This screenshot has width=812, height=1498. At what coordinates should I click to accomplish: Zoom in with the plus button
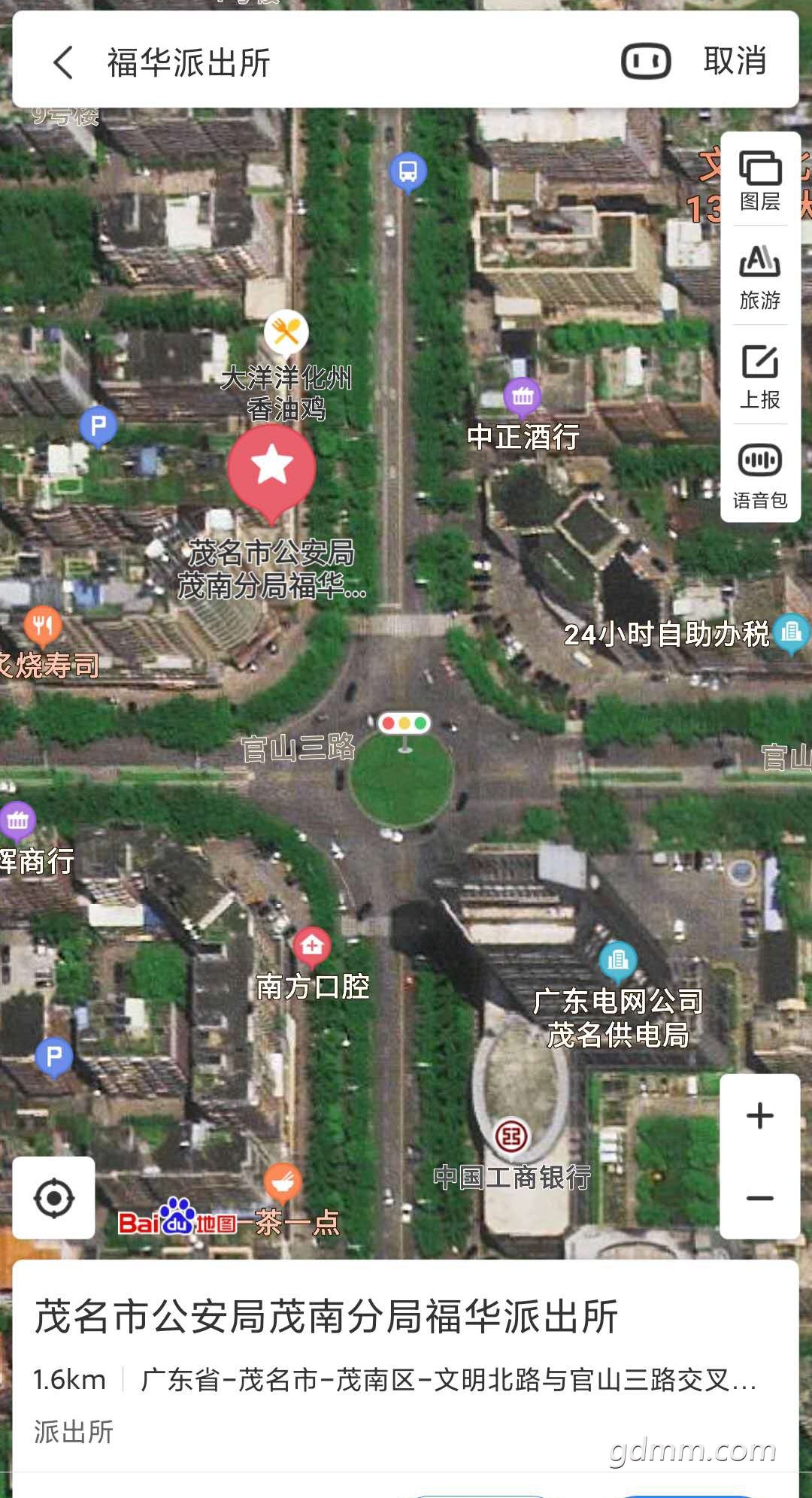coord(760,1115)
